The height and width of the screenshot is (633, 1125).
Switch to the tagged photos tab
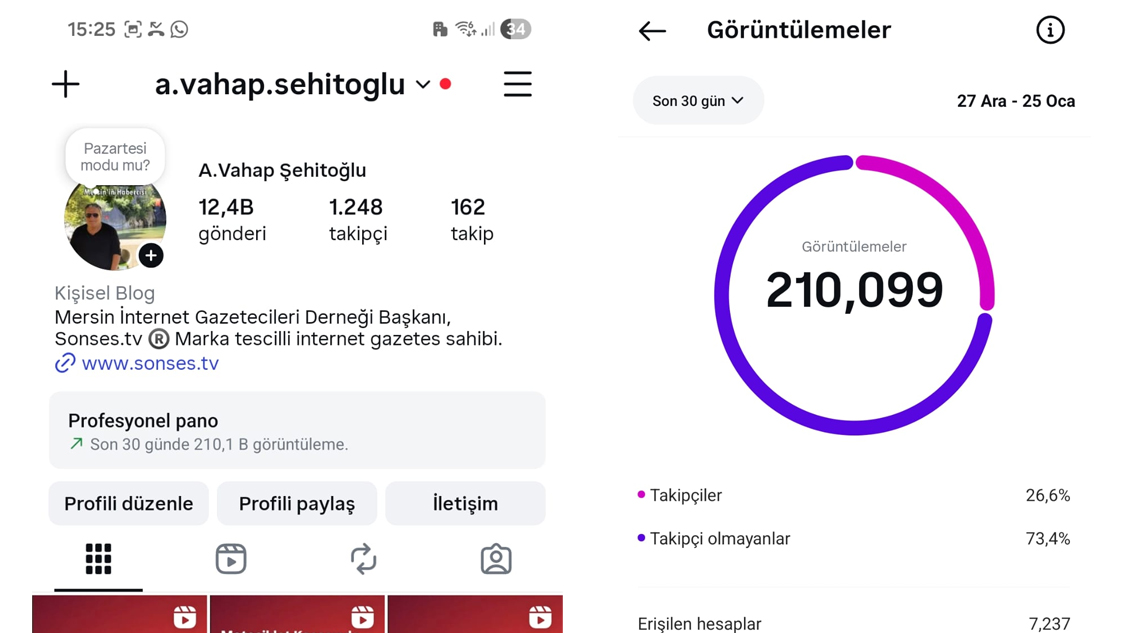(496, 559)
